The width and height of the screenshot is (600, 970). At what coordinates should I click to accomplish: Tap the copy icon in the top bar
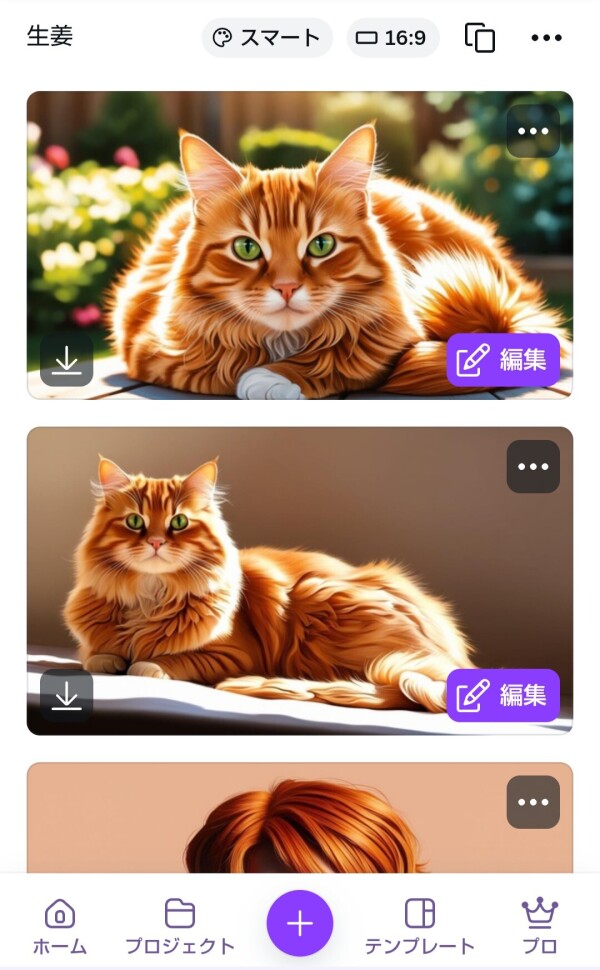tap(480, 38)
